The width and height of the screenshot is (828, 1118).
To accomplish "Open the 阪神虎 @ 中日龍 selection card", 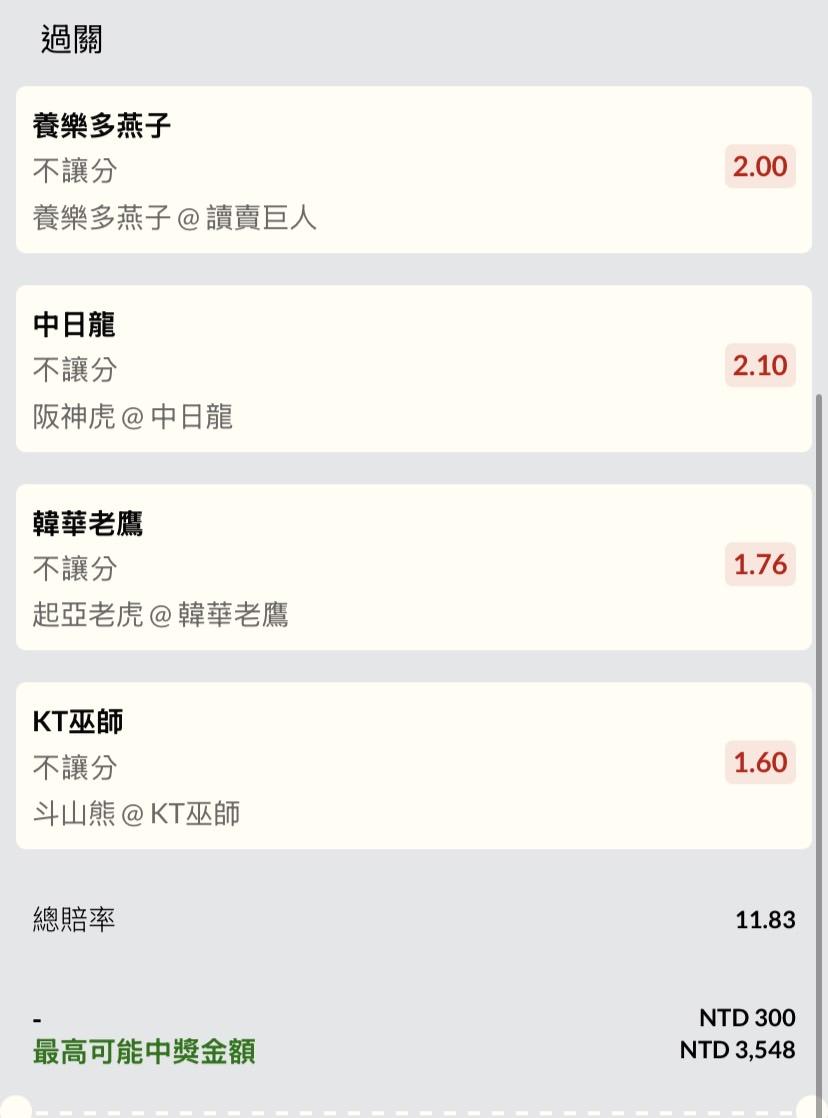I will pyautogui.click(x=412, y=369).
